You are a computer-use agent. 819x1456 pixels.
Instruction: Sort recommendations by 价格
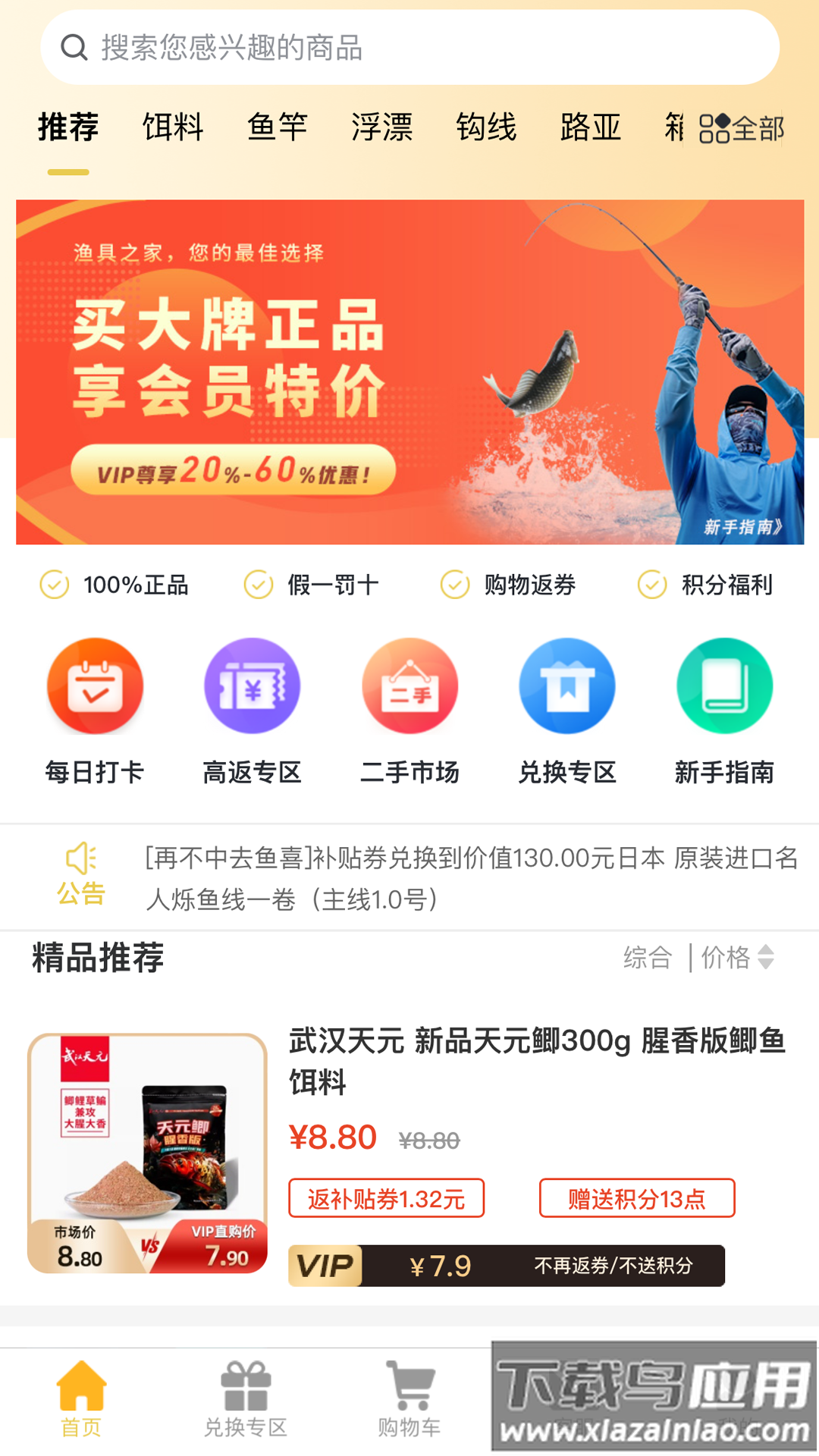click(737, 957)
